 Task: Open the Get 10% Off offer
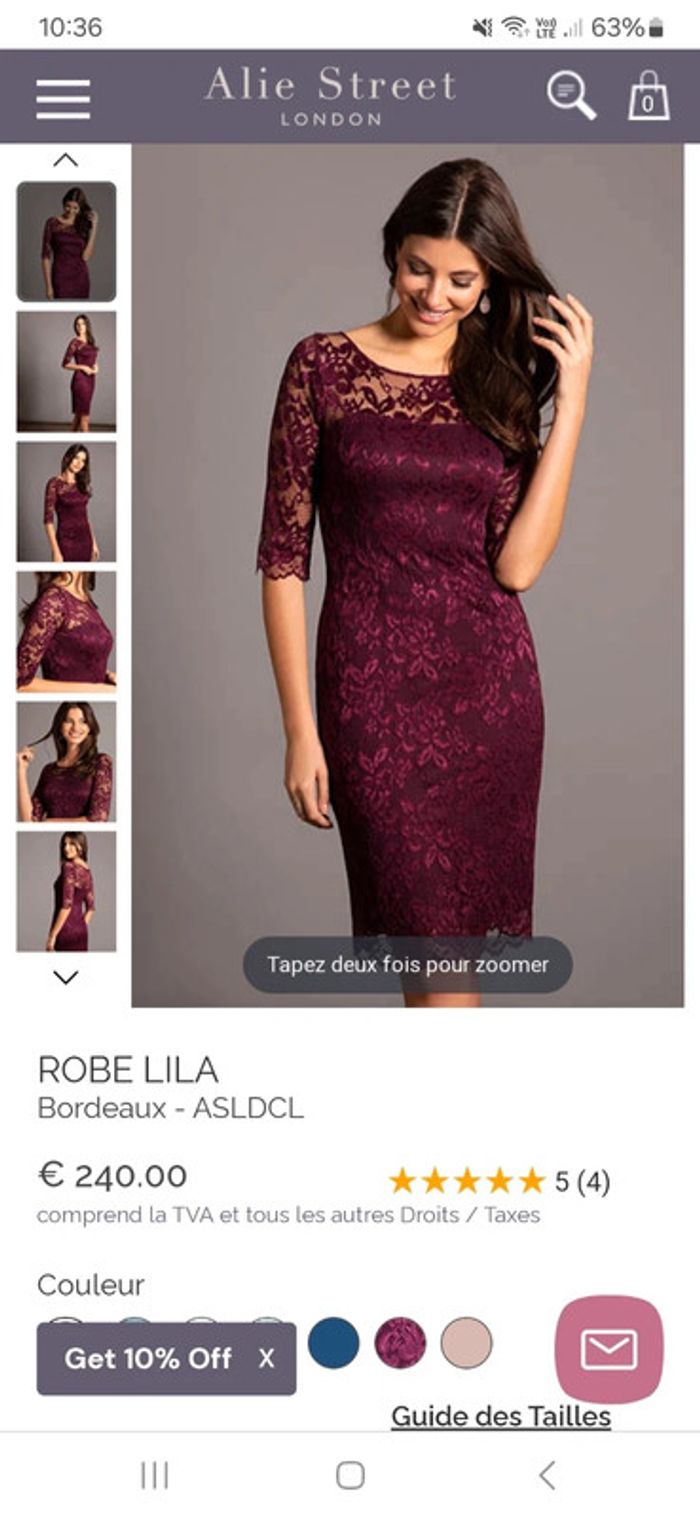click(x=148, y=1358)
